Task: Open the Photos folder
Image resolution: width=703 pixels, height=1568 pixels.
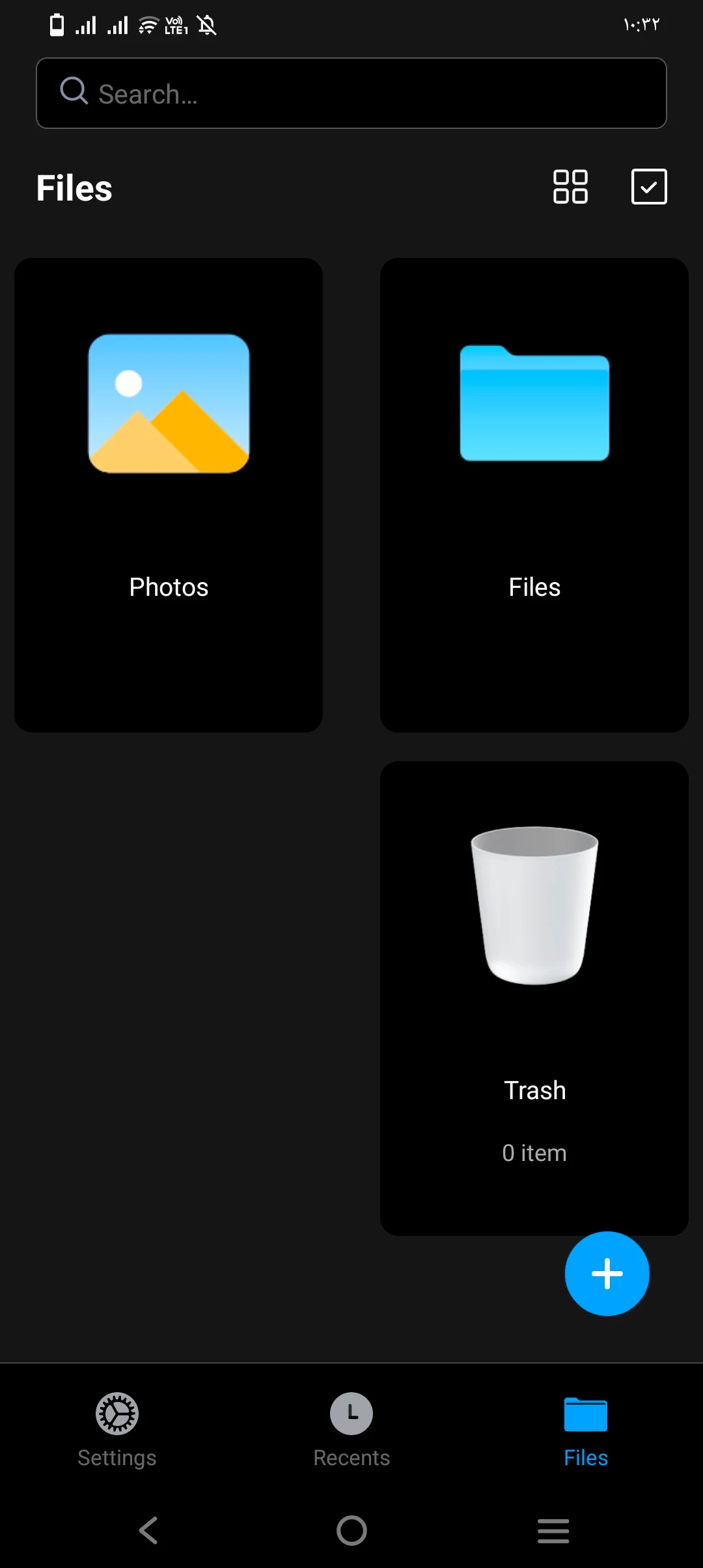Action: tap(169, 495)
